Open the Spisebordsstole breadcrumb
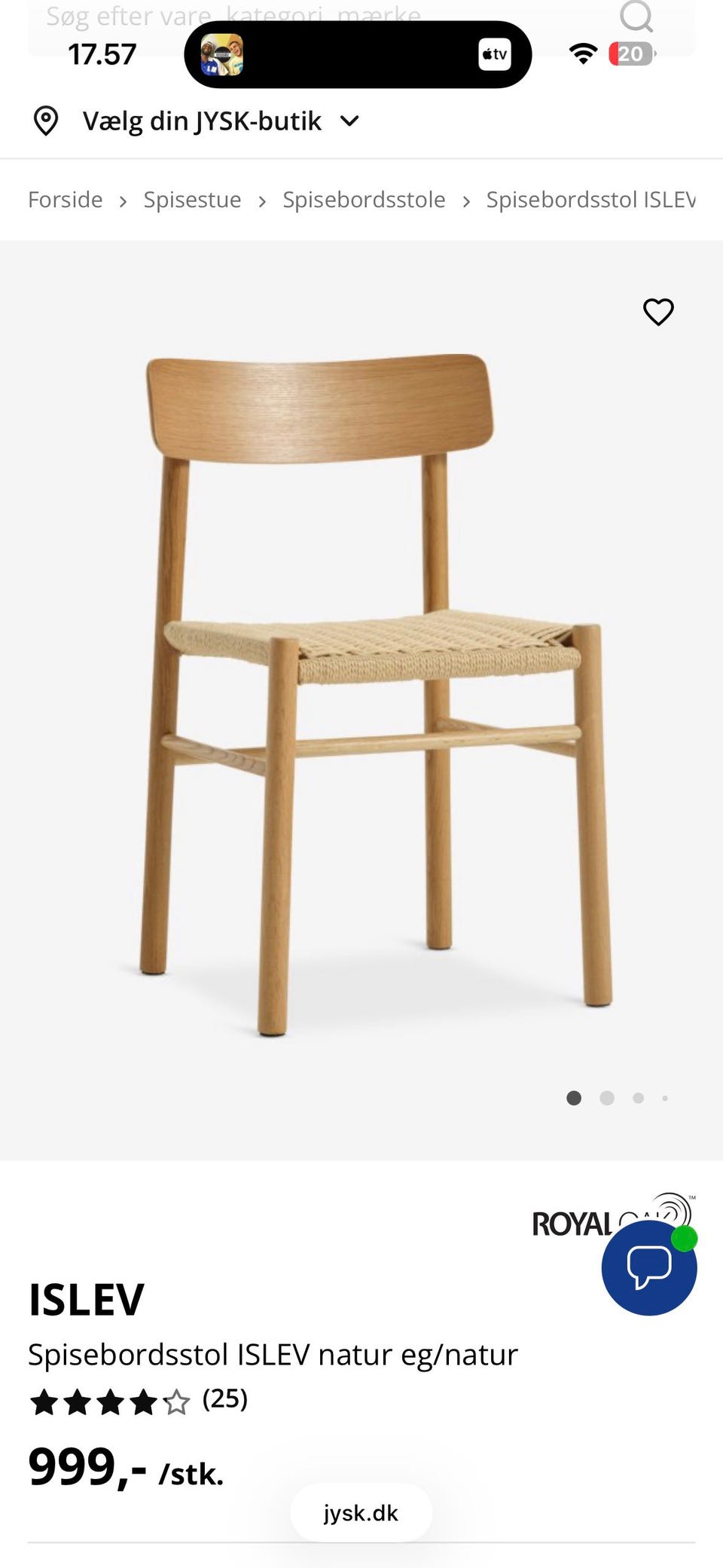Image resolution: width=723 pixels, height=1568 pixels. coord(364,200)
